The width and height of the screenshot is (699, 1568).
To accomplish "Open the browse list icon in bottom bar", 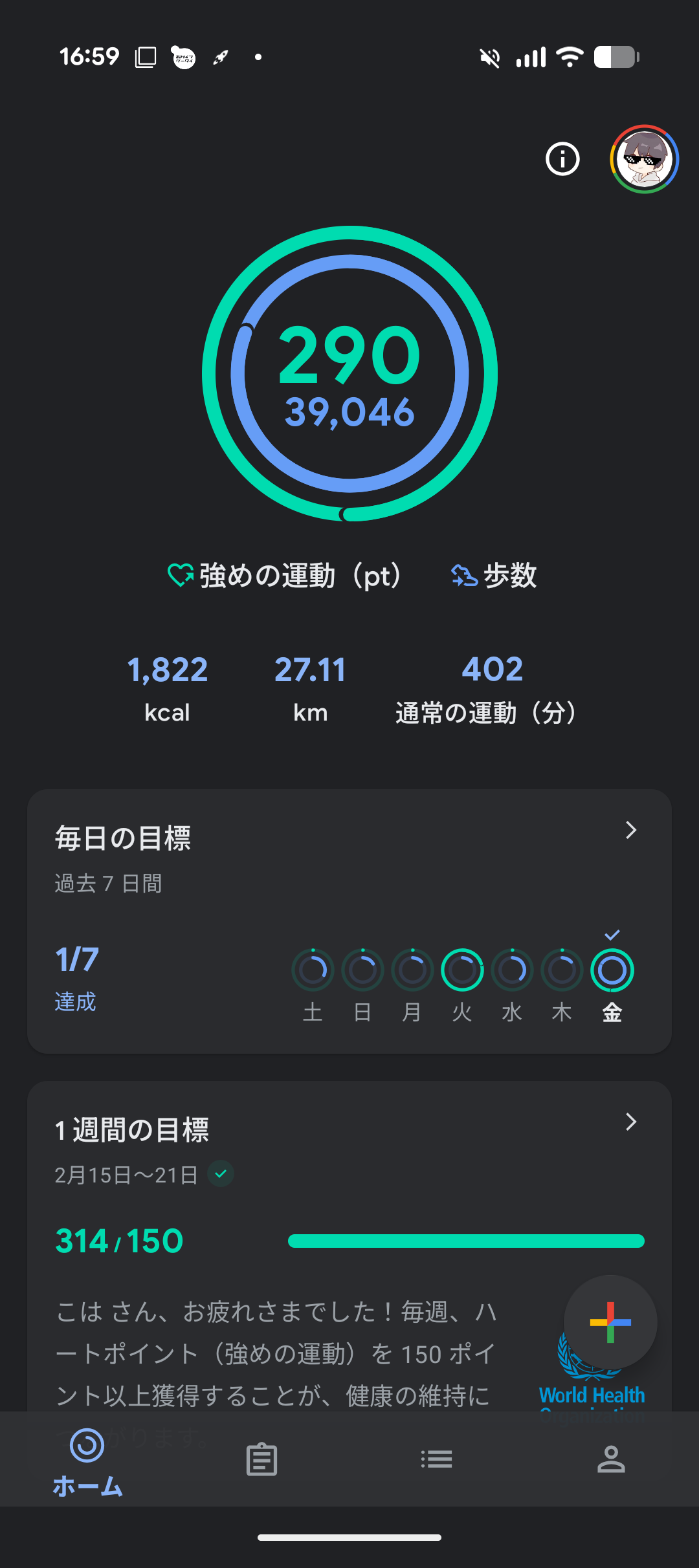I will point(437,1459).
